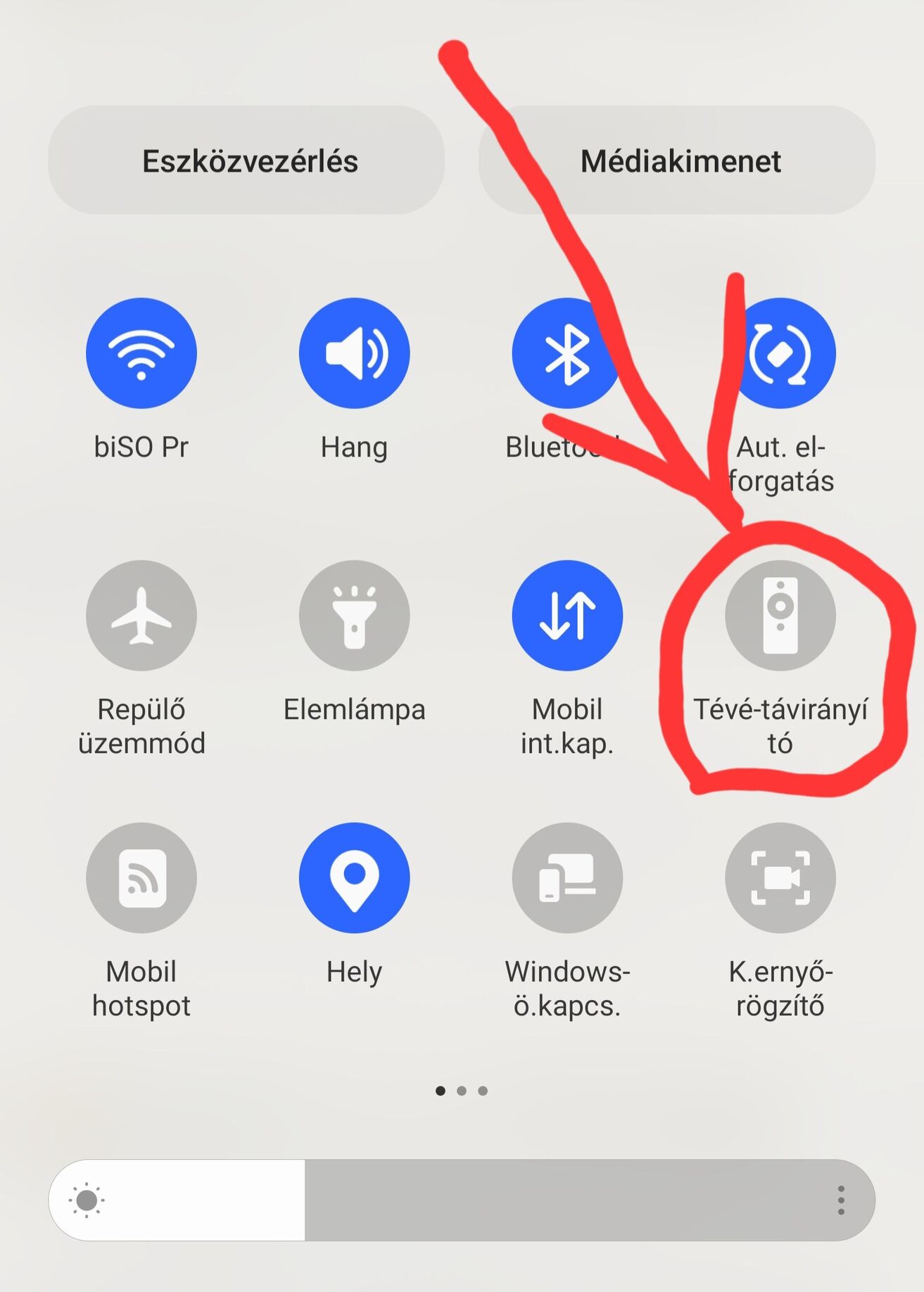Viewport: 924px width, 1292px height.
Task: Start the K.ernyő-rögzítő screen recorder
Action: coord(780,878)
